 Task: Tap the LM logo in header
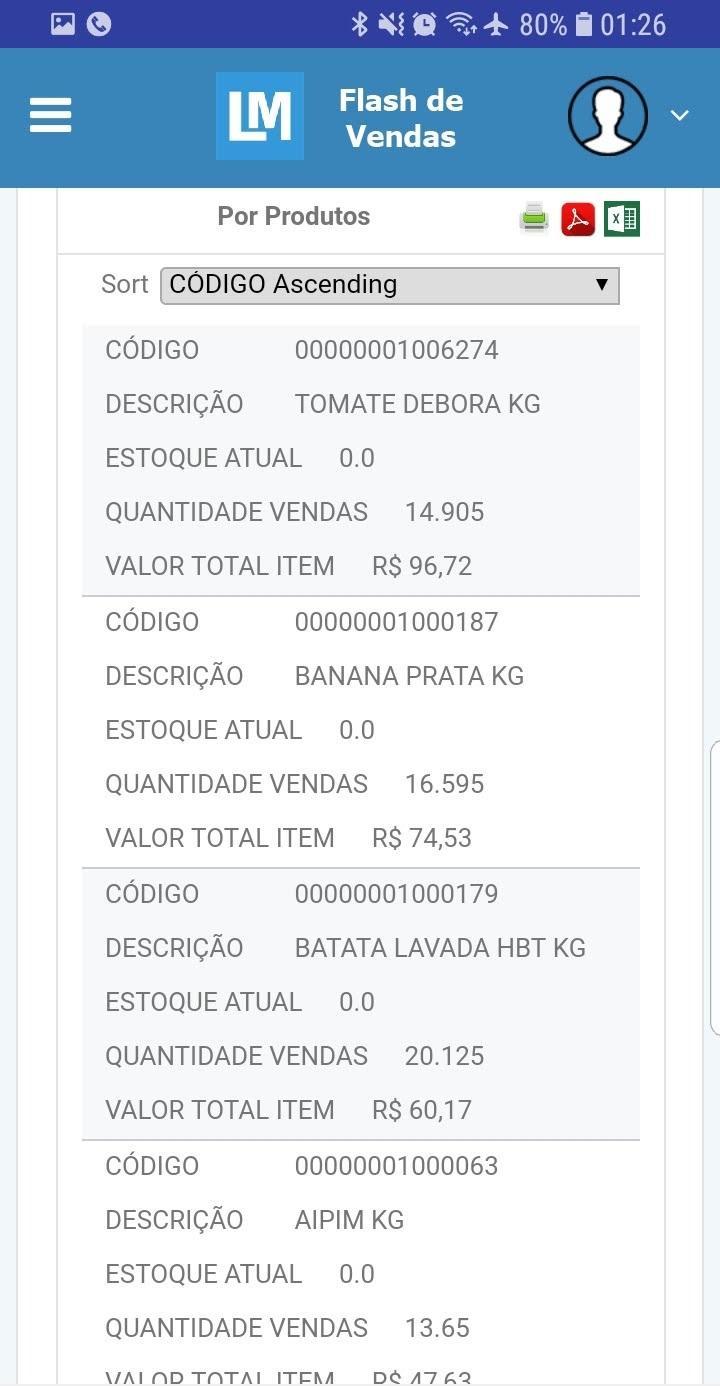click(x=260, y=116)
